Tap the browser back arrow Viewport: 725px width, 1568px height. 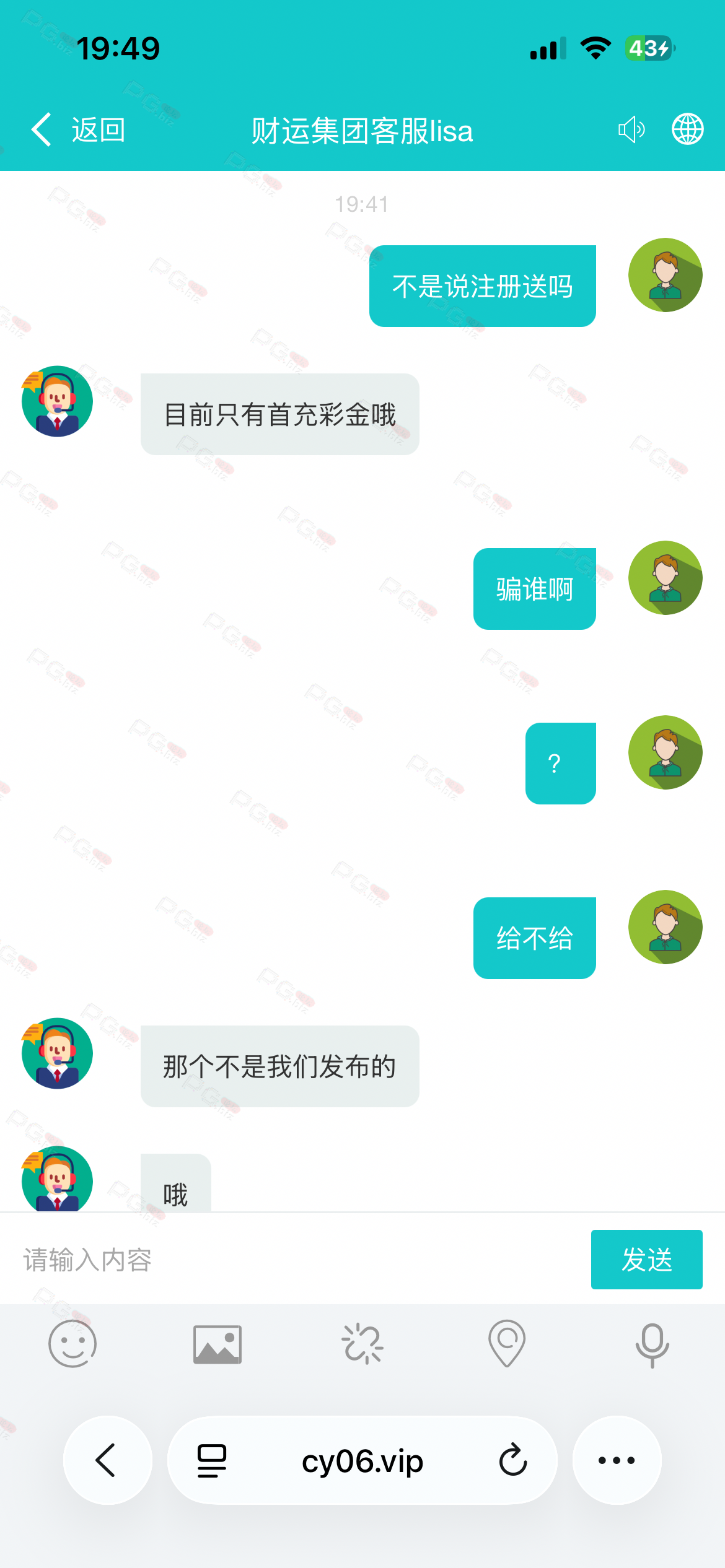coord(107,1460)
